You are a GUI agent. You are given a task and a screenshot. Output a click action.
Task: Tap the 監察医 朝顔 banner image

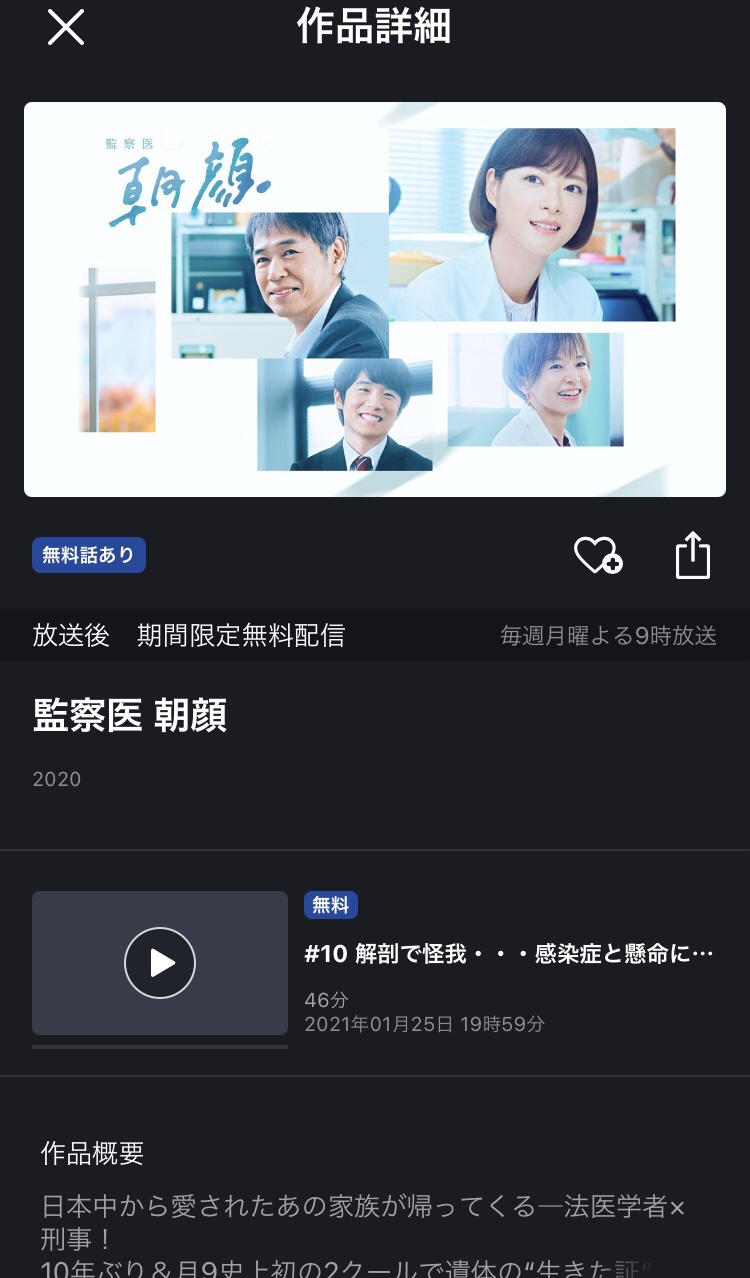pos(375,299)
